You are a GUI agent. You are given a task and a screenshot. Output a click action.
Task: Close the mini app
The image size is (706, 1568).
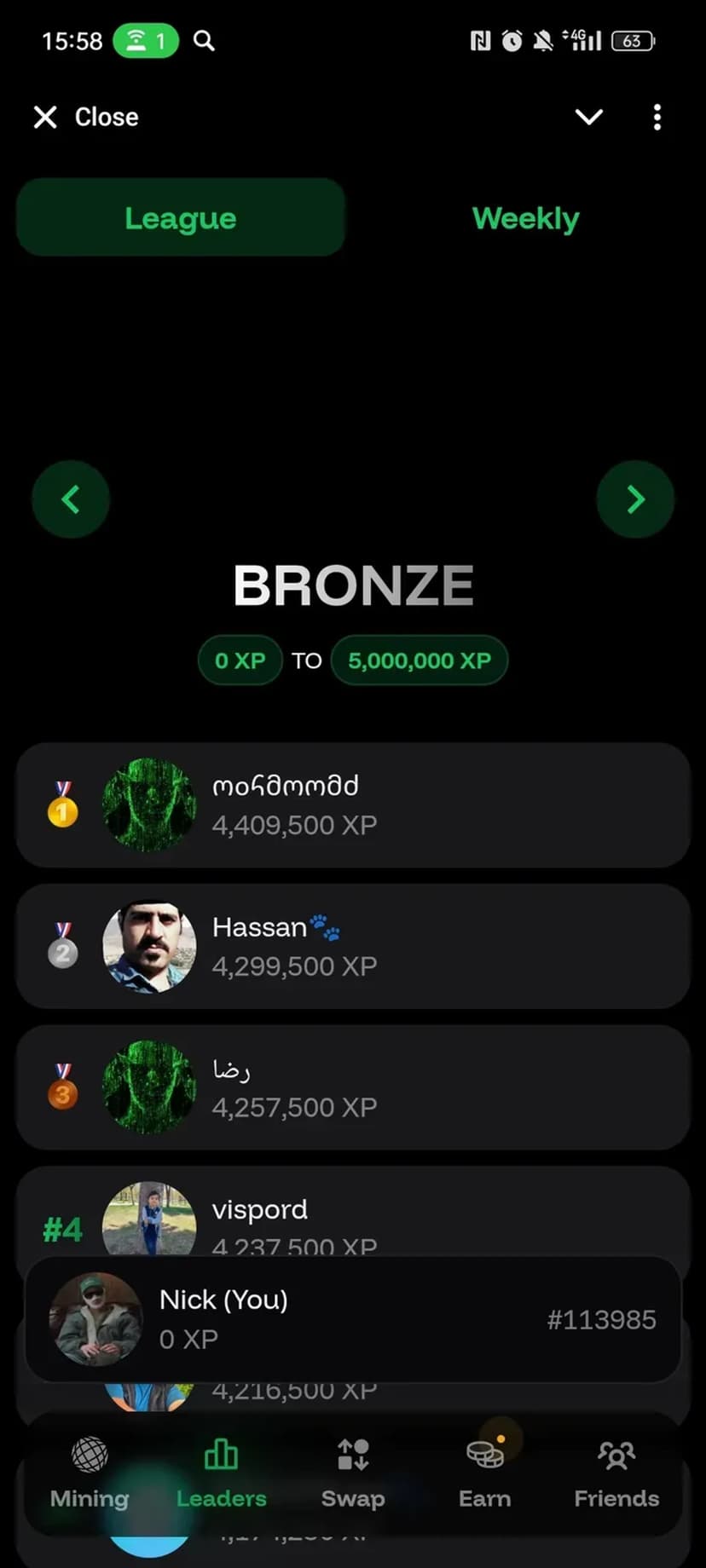point(85,117)
